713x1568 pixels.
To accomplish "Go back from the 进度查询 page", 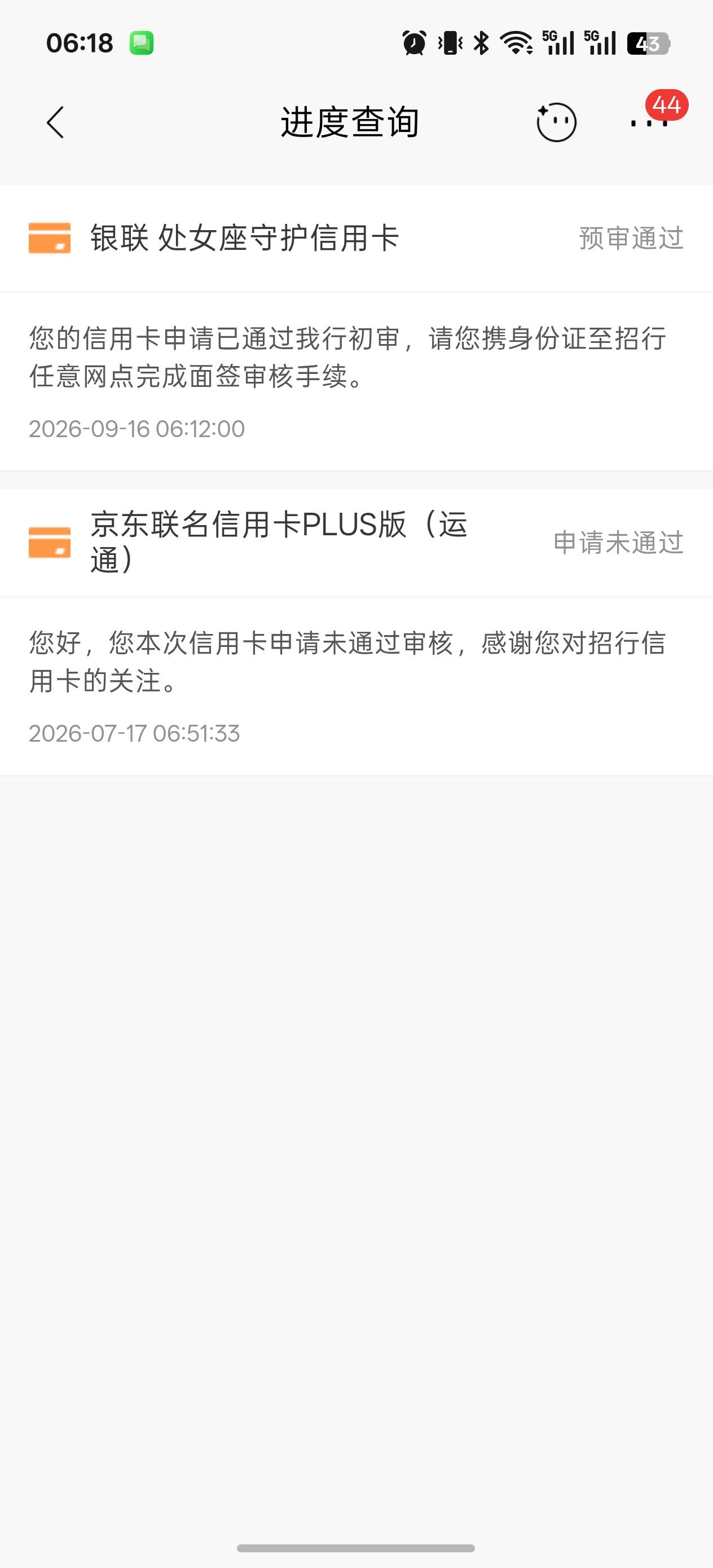I will click(x=55, y=122).
